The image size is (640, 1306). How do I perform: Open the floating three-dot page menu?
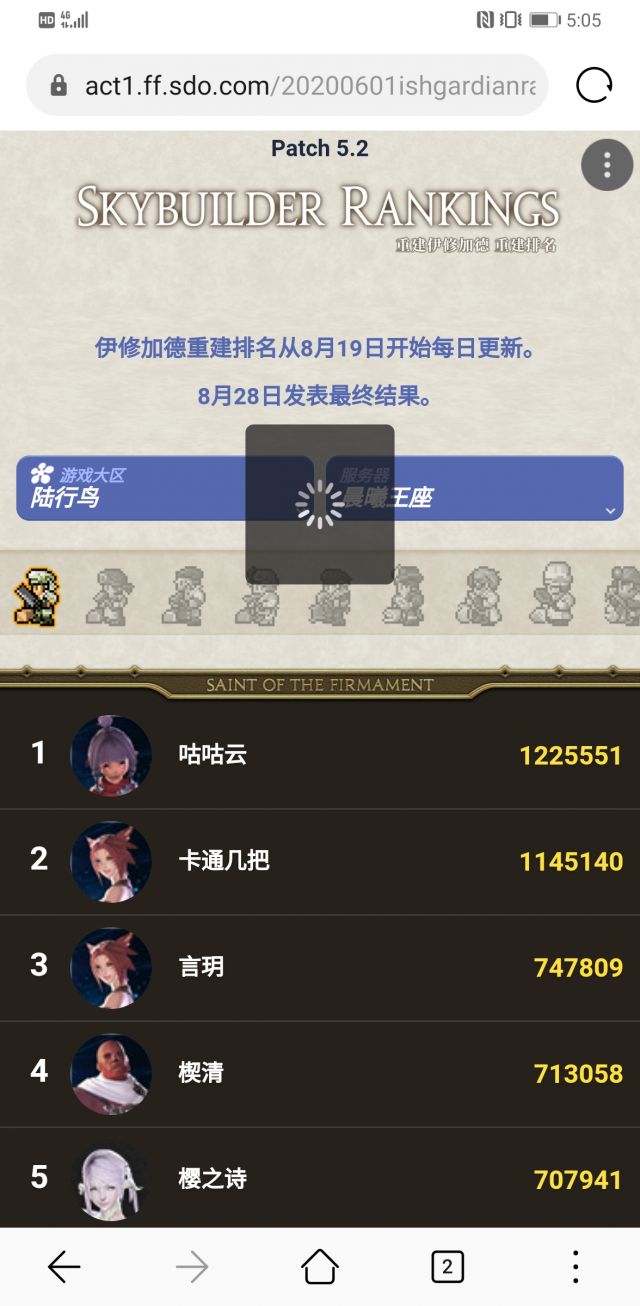click(607, 164)
